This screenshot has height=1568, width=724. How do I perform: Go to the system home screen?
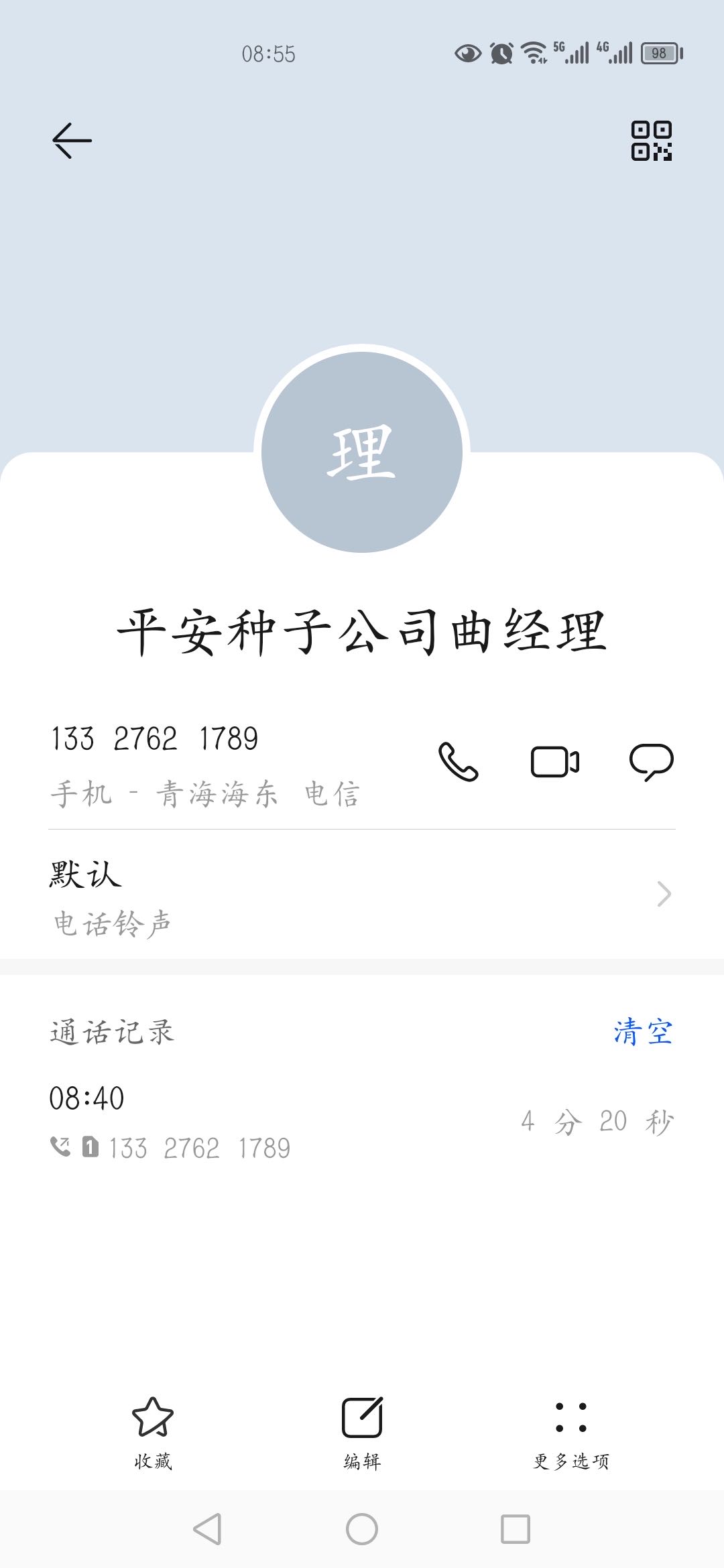point(362,1529)
